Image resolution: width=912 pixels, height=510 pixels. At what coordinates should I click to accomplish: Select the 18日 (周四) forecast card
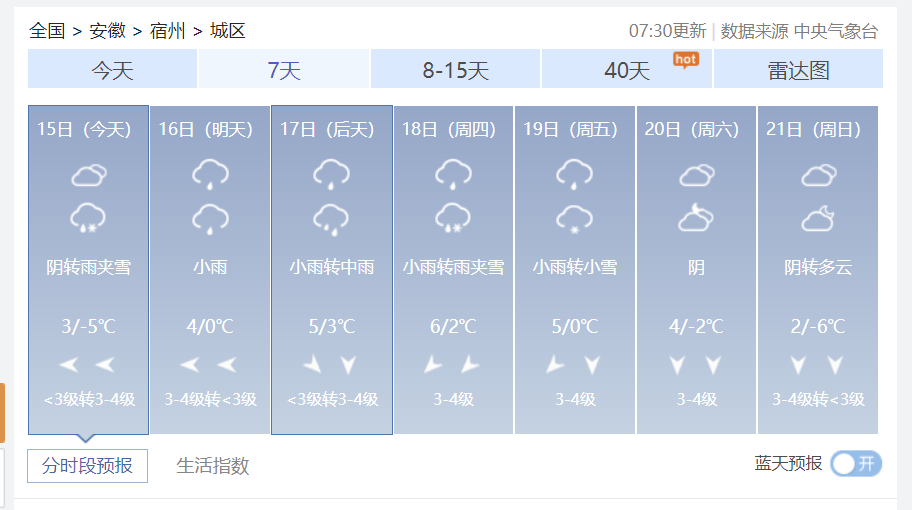pos(453,270)
